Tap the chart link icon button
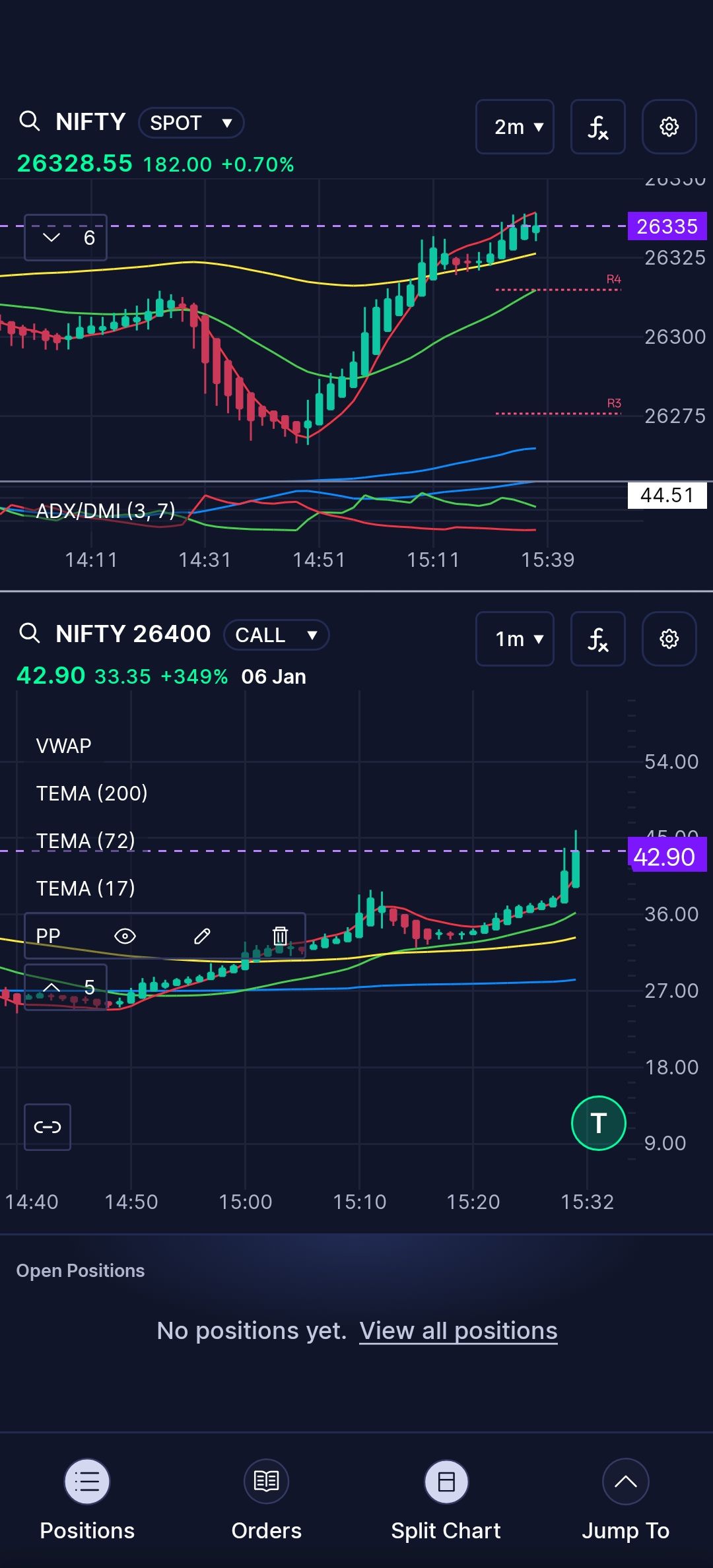This screenshot has width=713, height=1568. pos(48,1127)
